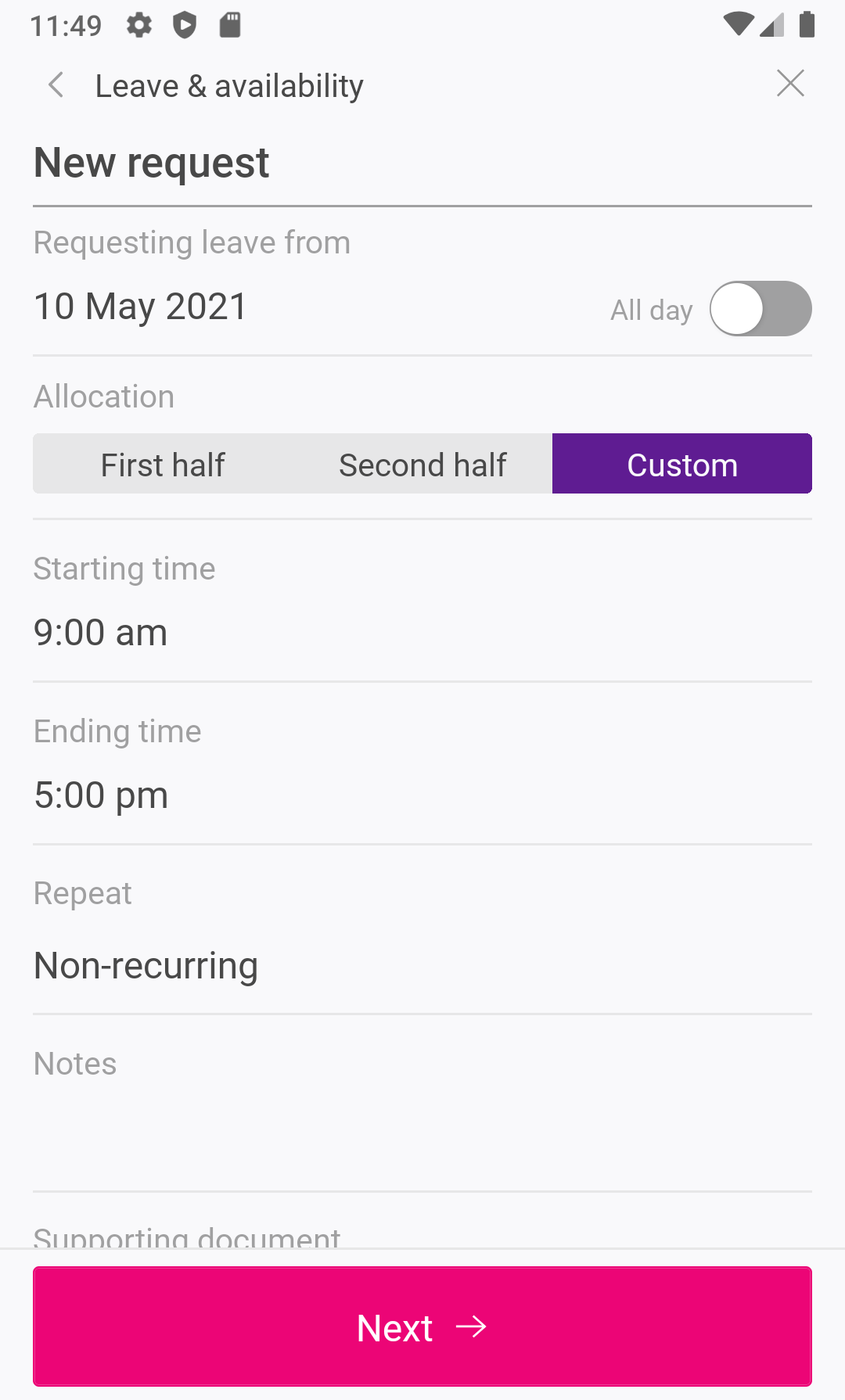This screenshot has width=845, height=1400.
Task: Click the arrow icon inside the Next button
Action: pyautogui.click(x=473, y=1326)
